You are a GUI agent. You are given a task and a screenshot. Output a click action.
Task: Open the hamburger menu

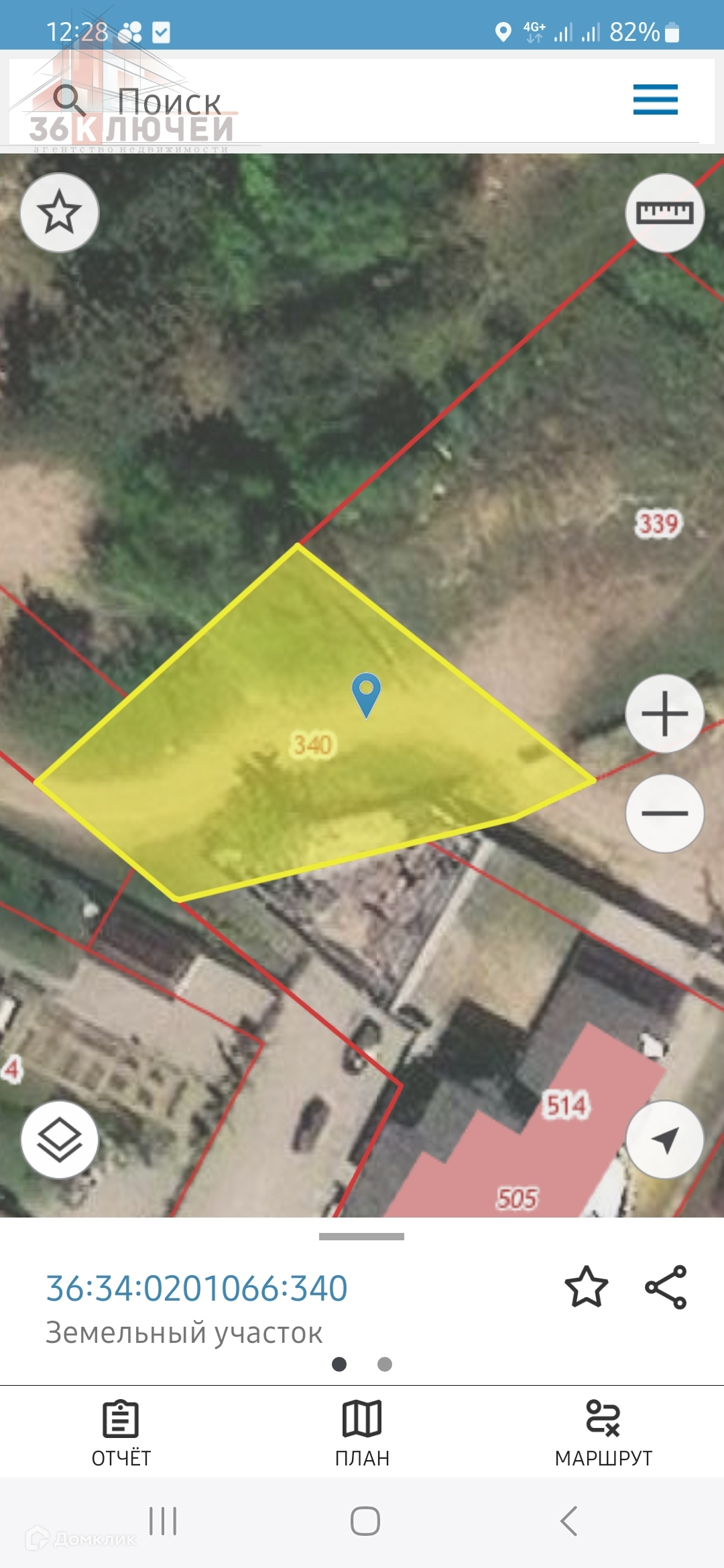tap(655, 100)
